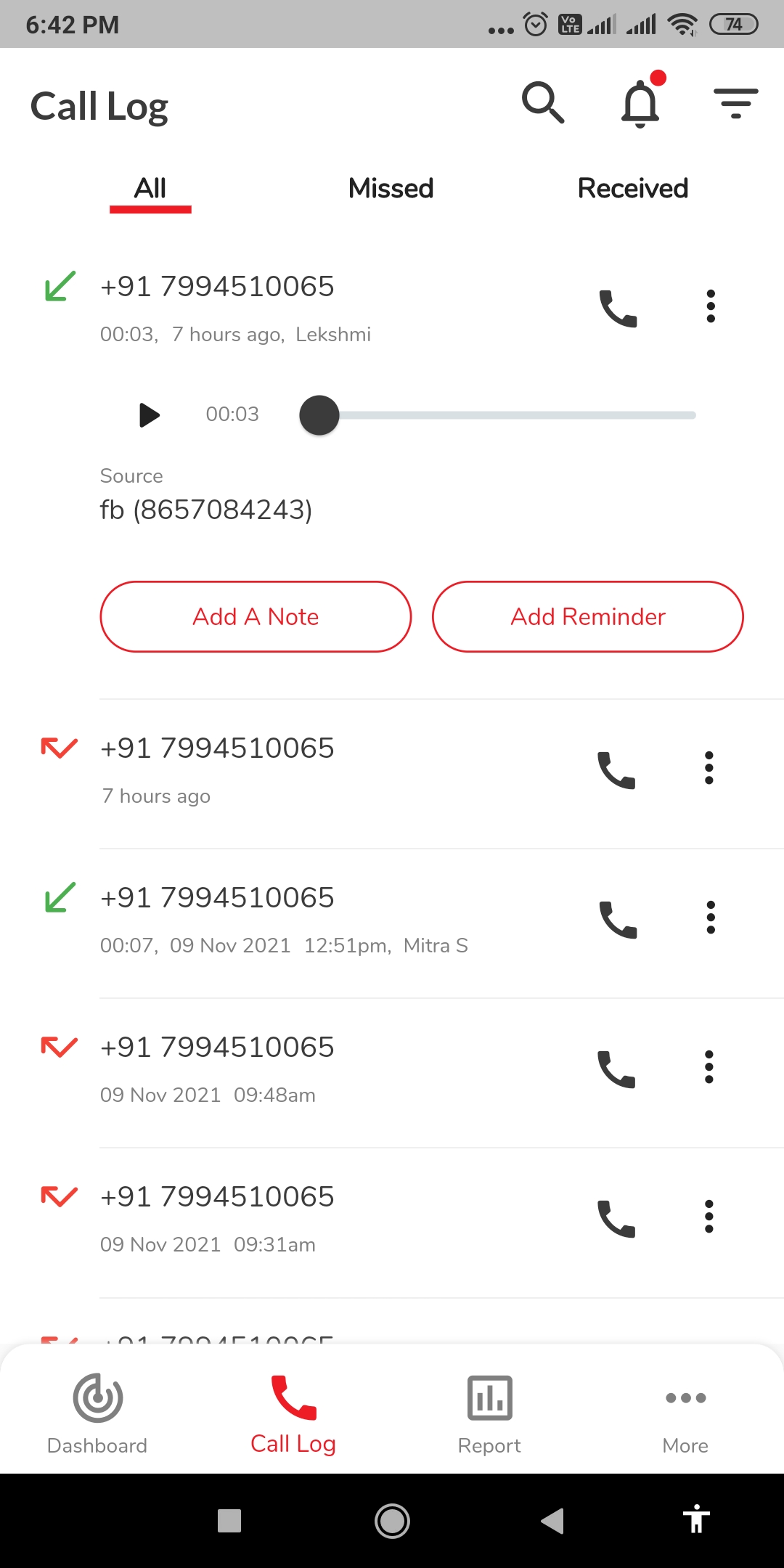The width and height of the screenshot is (784, 1568).
Task: Open the notifications bell
Action: pyautogui.click(x=640, y=103)
